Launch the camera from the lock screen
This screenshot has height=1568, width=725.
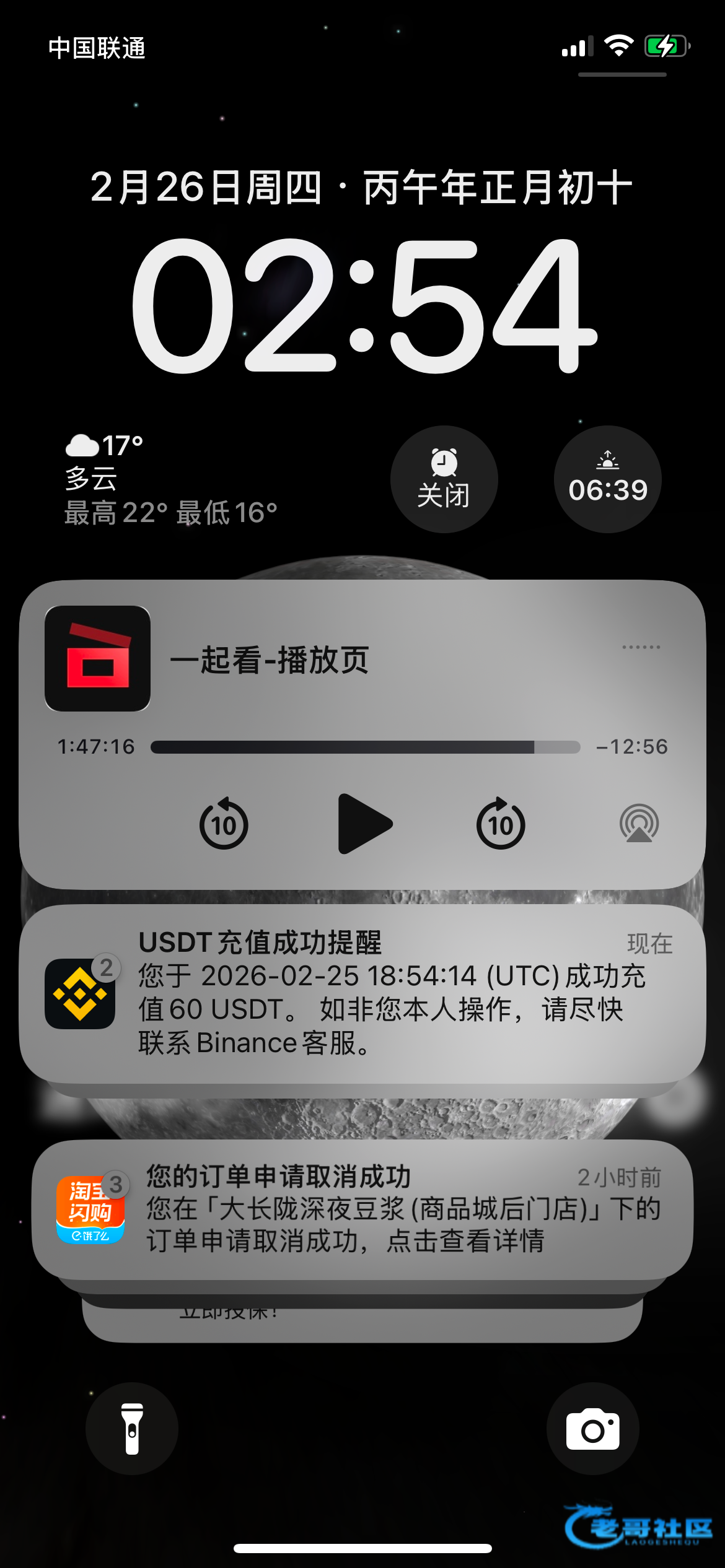coord(592,1429)
